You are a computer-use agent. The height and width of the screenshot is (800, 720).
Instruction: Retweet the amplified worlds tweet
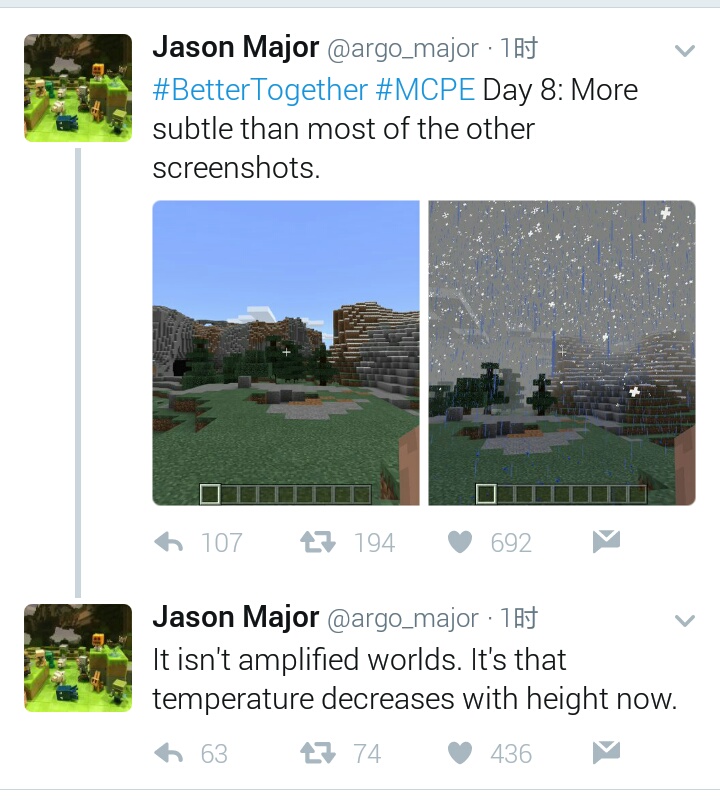click(x=318, y=753)
